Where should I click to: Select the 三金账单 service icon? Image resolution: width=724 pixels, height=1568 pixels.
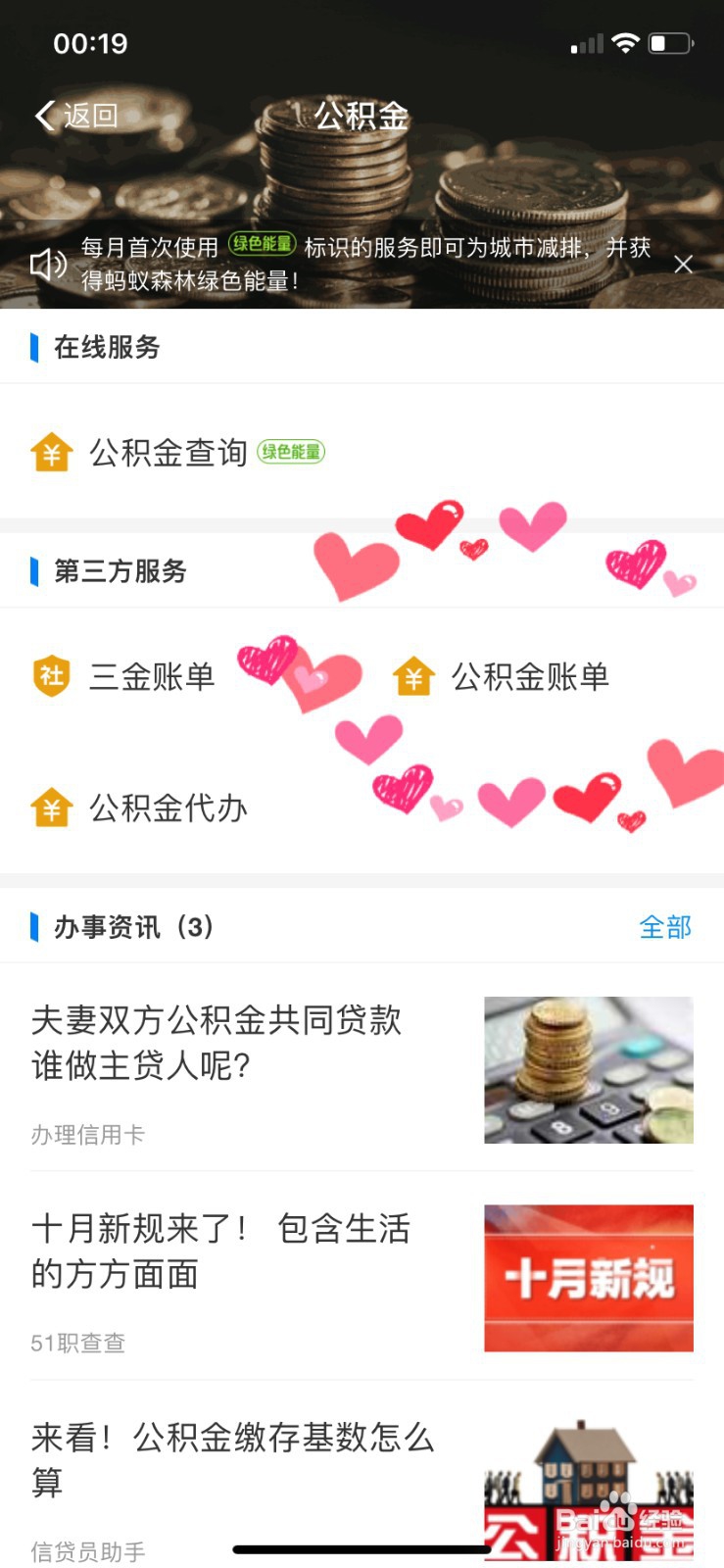point(51,675)
